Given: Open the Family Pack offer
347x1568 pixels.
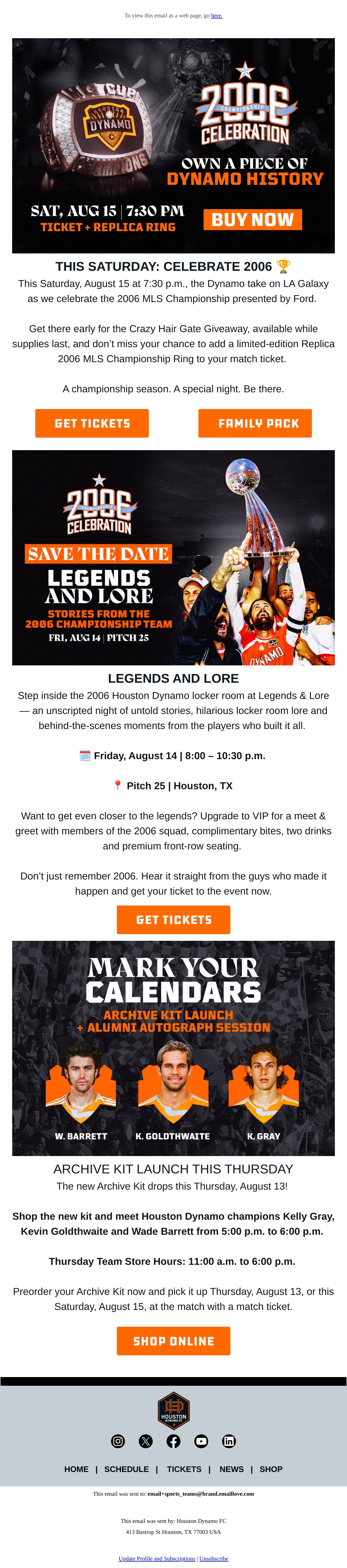Looking at the screenshot, I should click(x=255, y=423).
